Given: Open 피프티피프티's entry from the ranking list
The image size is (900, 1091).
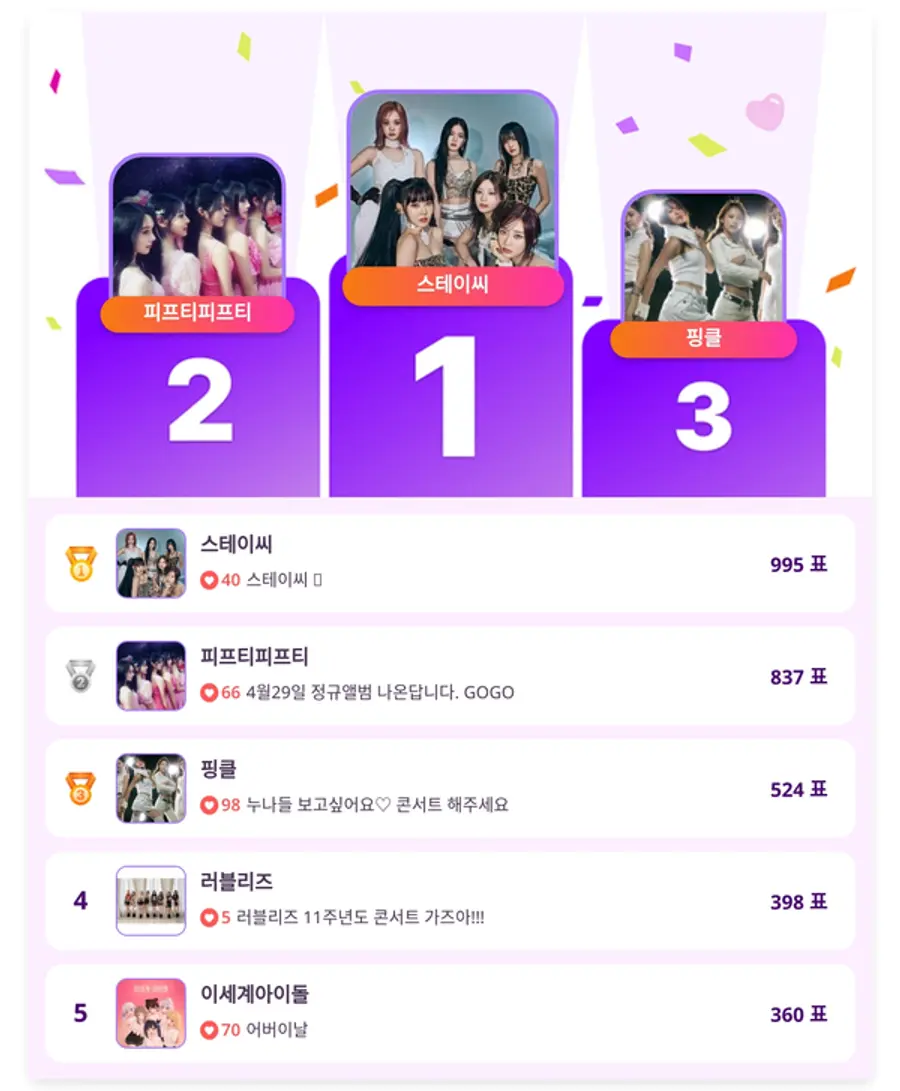Looking at the screenshot, I should click(x=450, y=677).
